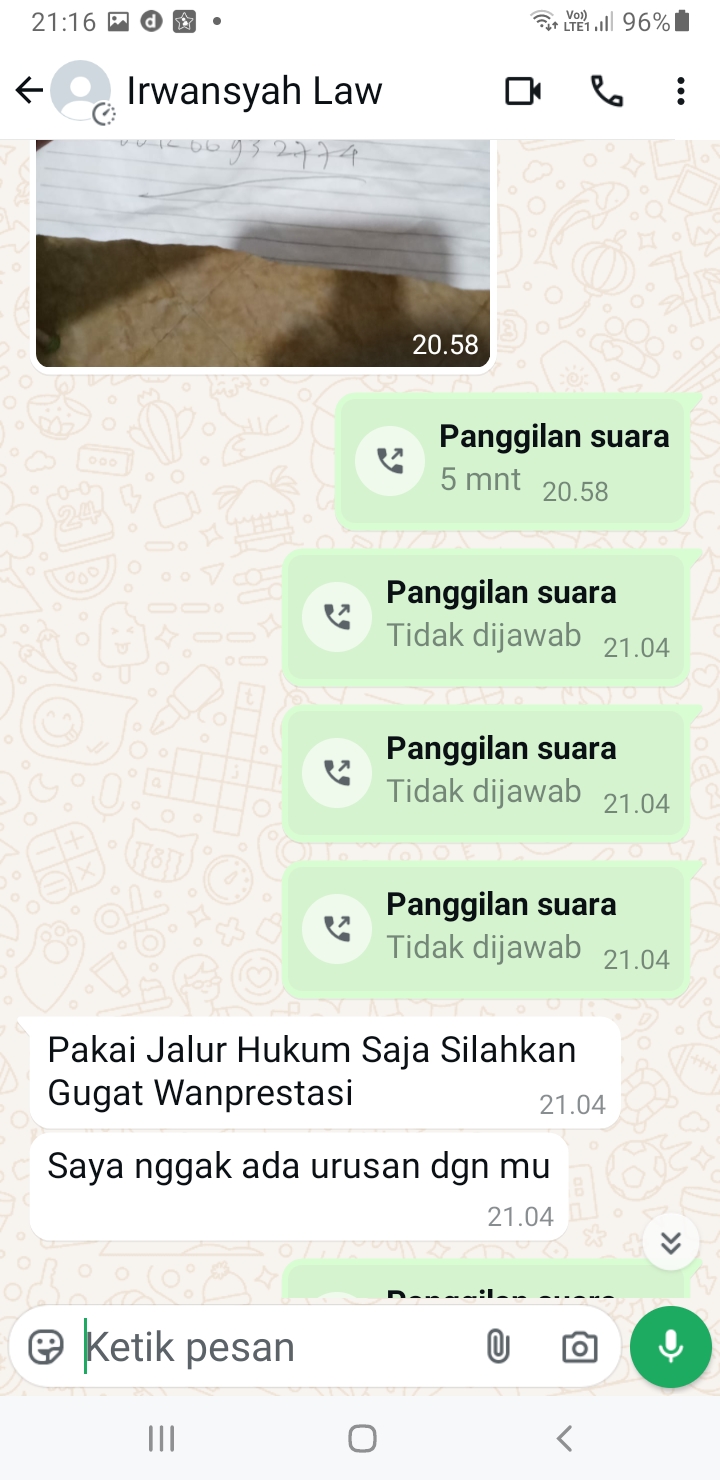The image size is (720, 1480).
Task: Go back to the chat list
Action: [29, 92]
